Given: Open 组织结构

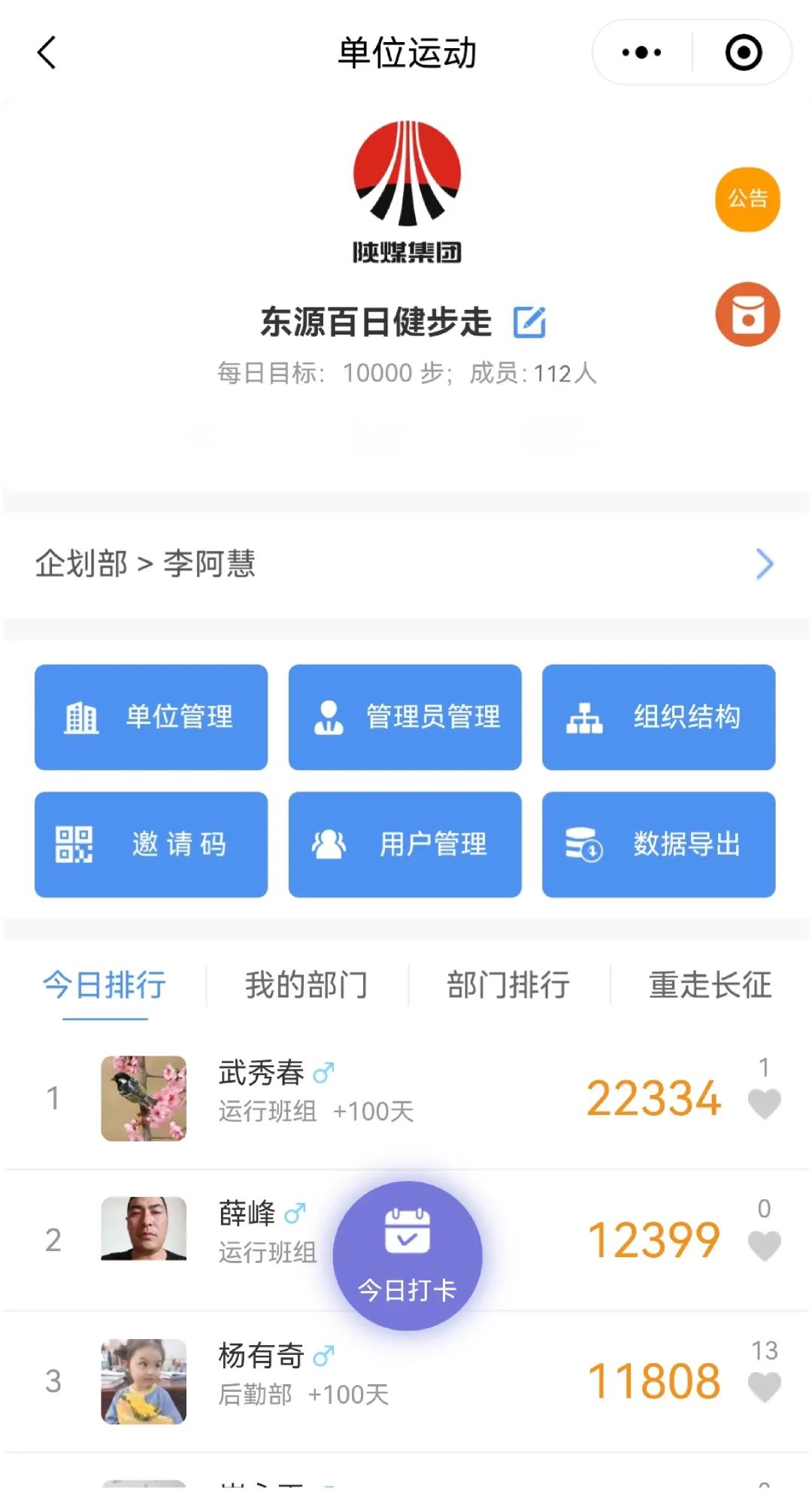Looking at the screenshot, I should tap(658, 717).
